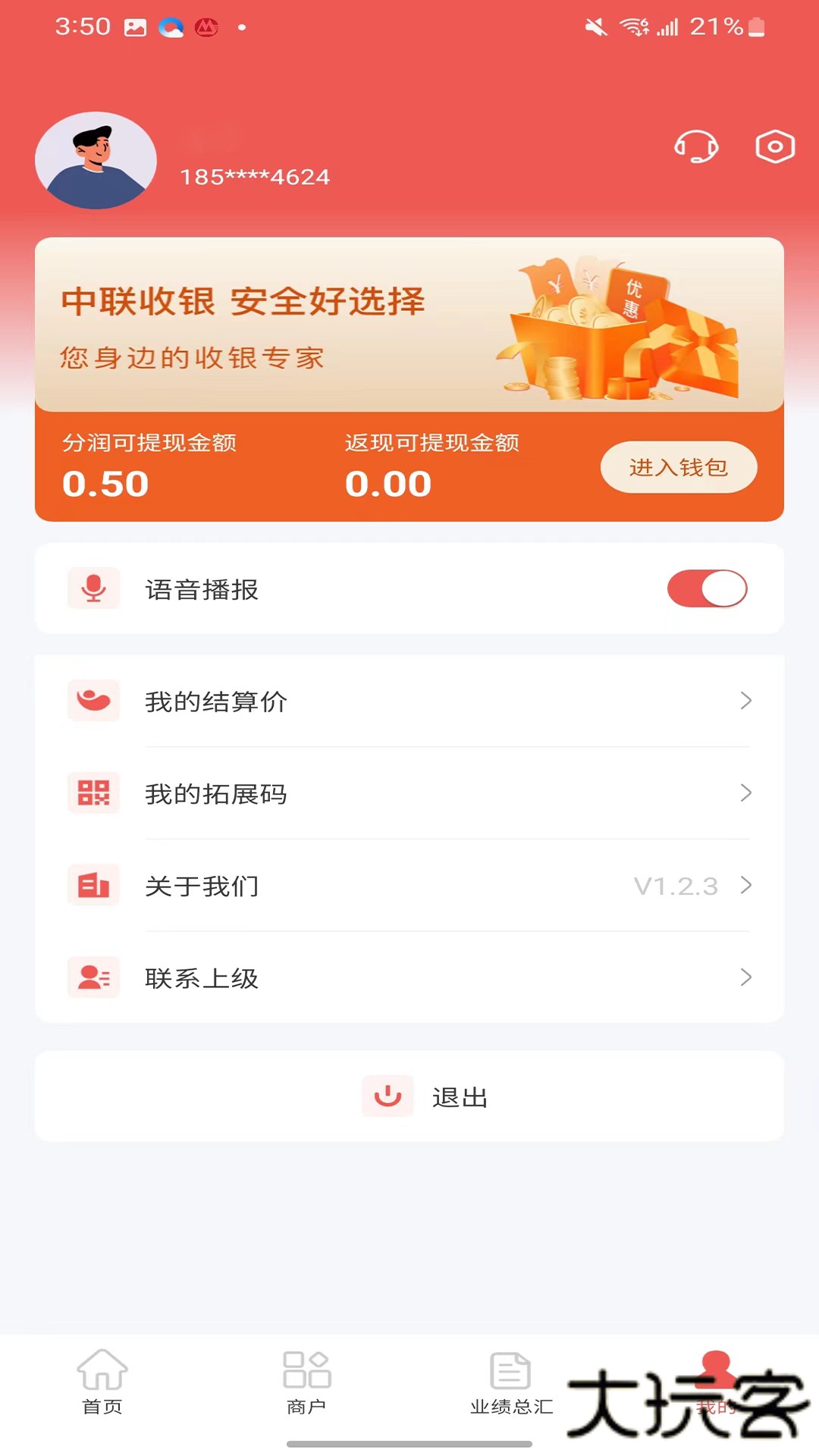Image resolution: width=819 pixels, height=1456 pixels.
Task: Click the 联系上级 contact icon
Action: pyautogui.click(x=93, y=977)
